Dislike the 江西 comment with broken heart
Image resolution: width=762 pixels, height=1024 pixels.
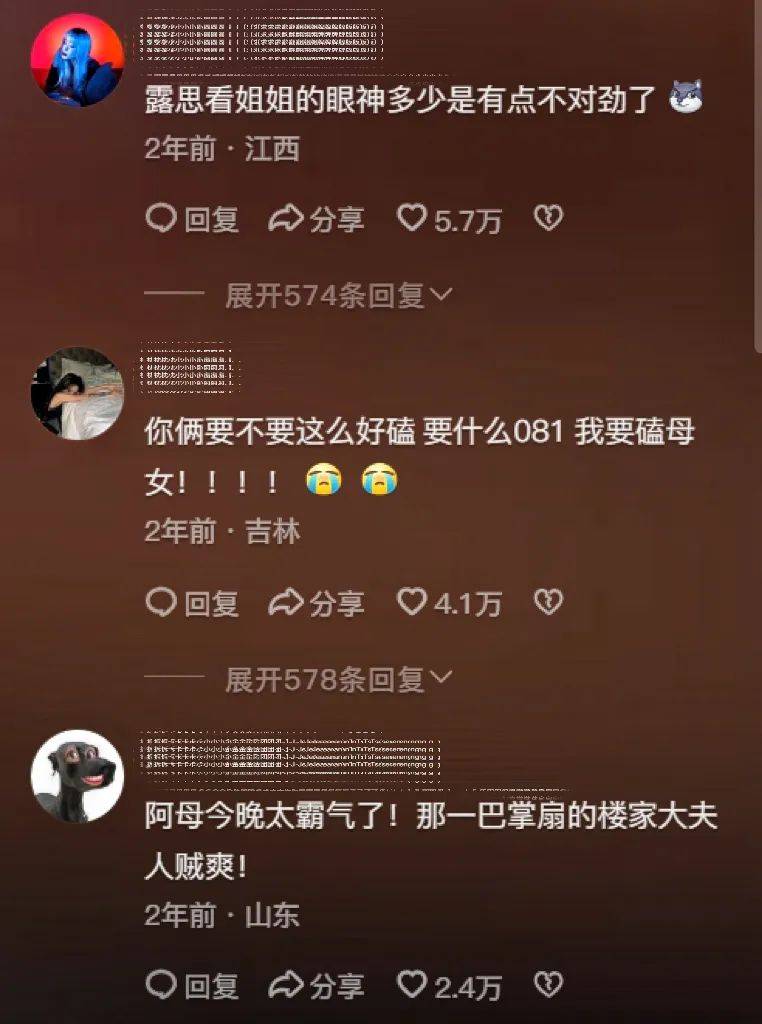[x=547, y=218]
